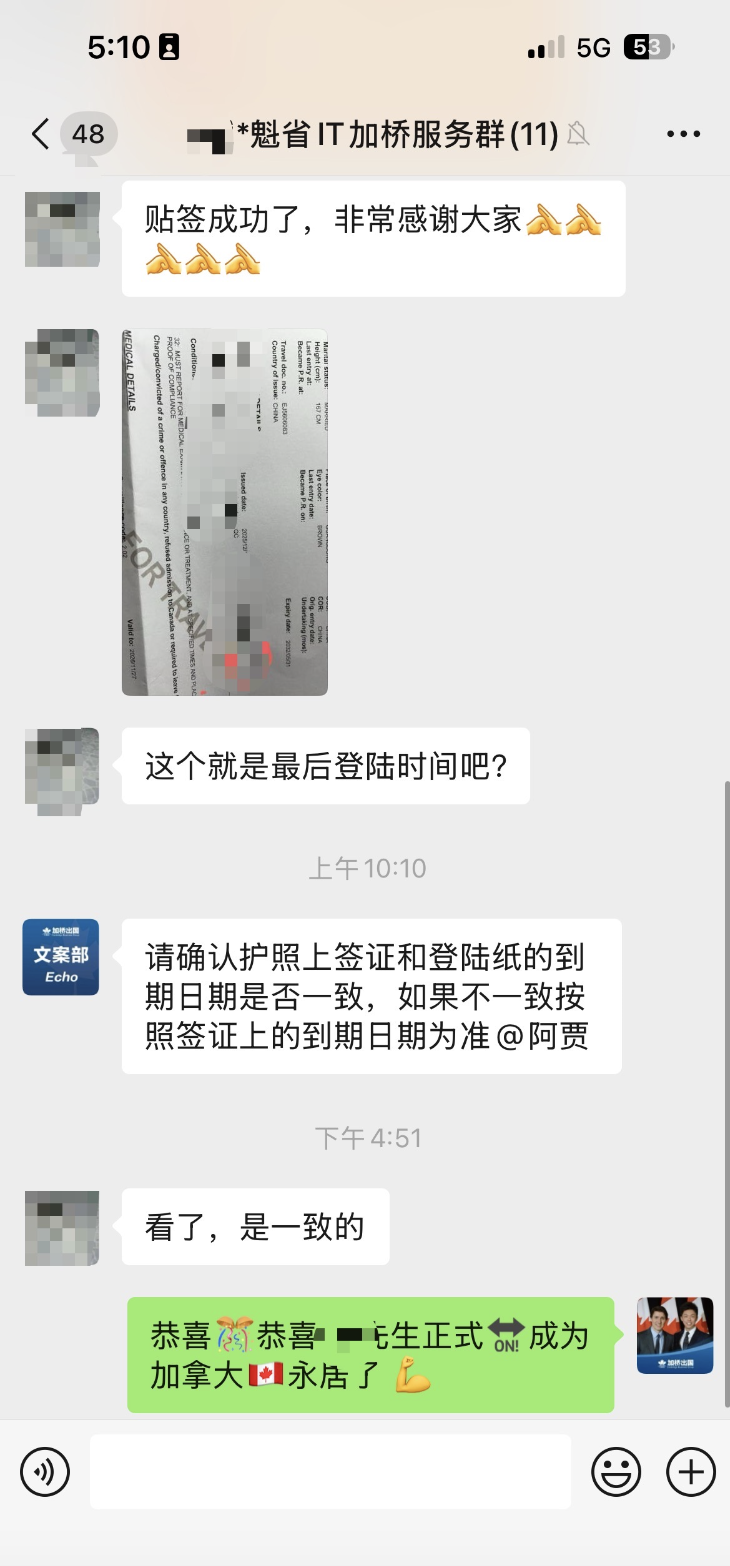730x1566 pixels.
Task: Select the message 看了，是一致的
Action: (x=255, y=1228)
